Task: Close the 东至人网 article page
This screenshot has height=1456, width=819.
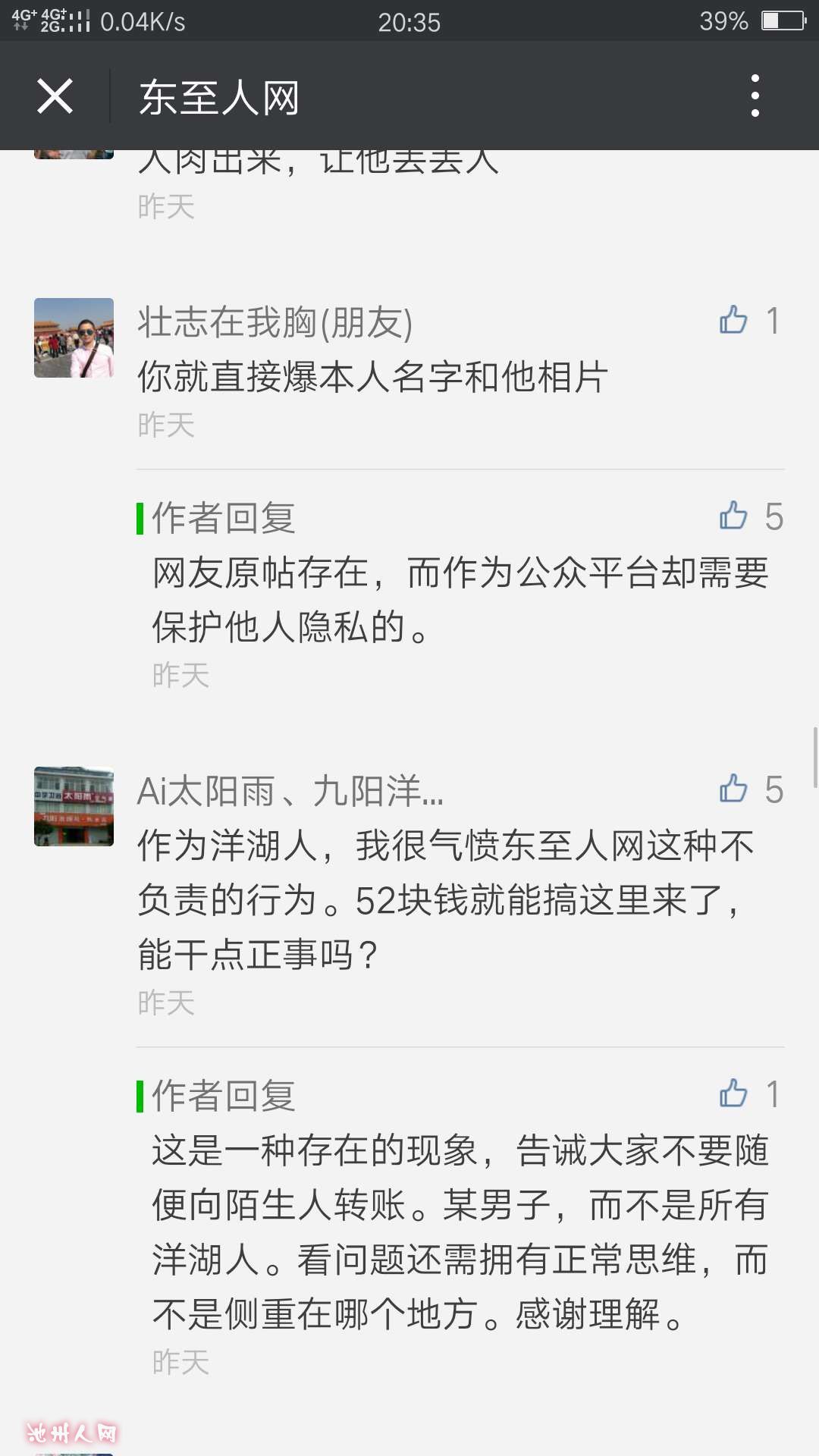Action: [x=55, y=96]
